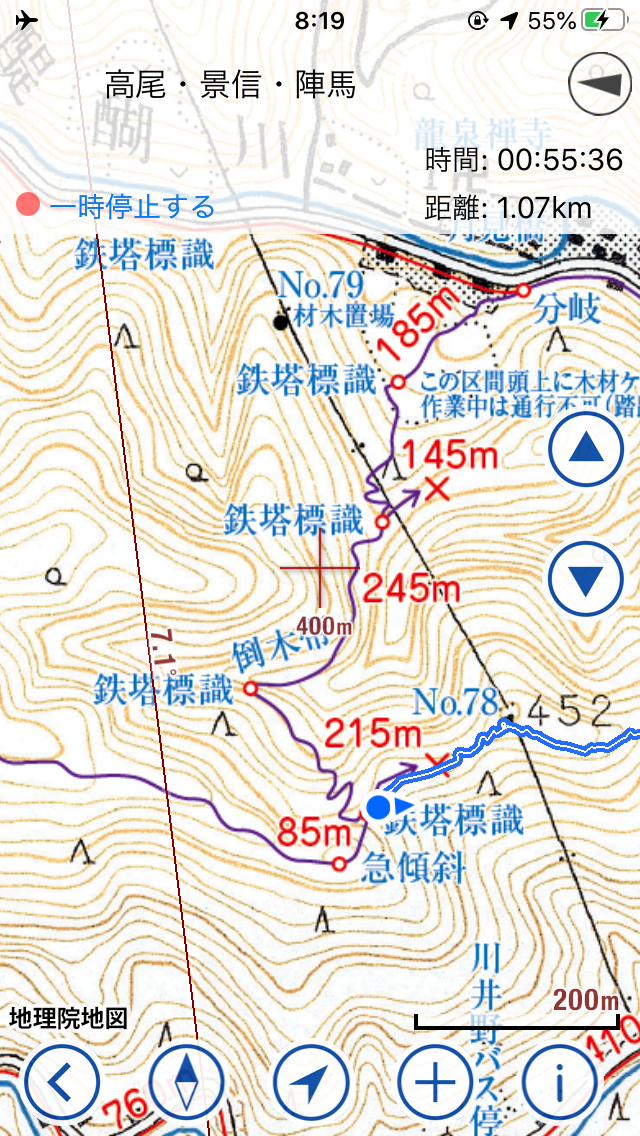Image resolution: width=640 pixels, height=1136 pixels.
Task: Tap the round down triangle button
Action: coord(586,579)
